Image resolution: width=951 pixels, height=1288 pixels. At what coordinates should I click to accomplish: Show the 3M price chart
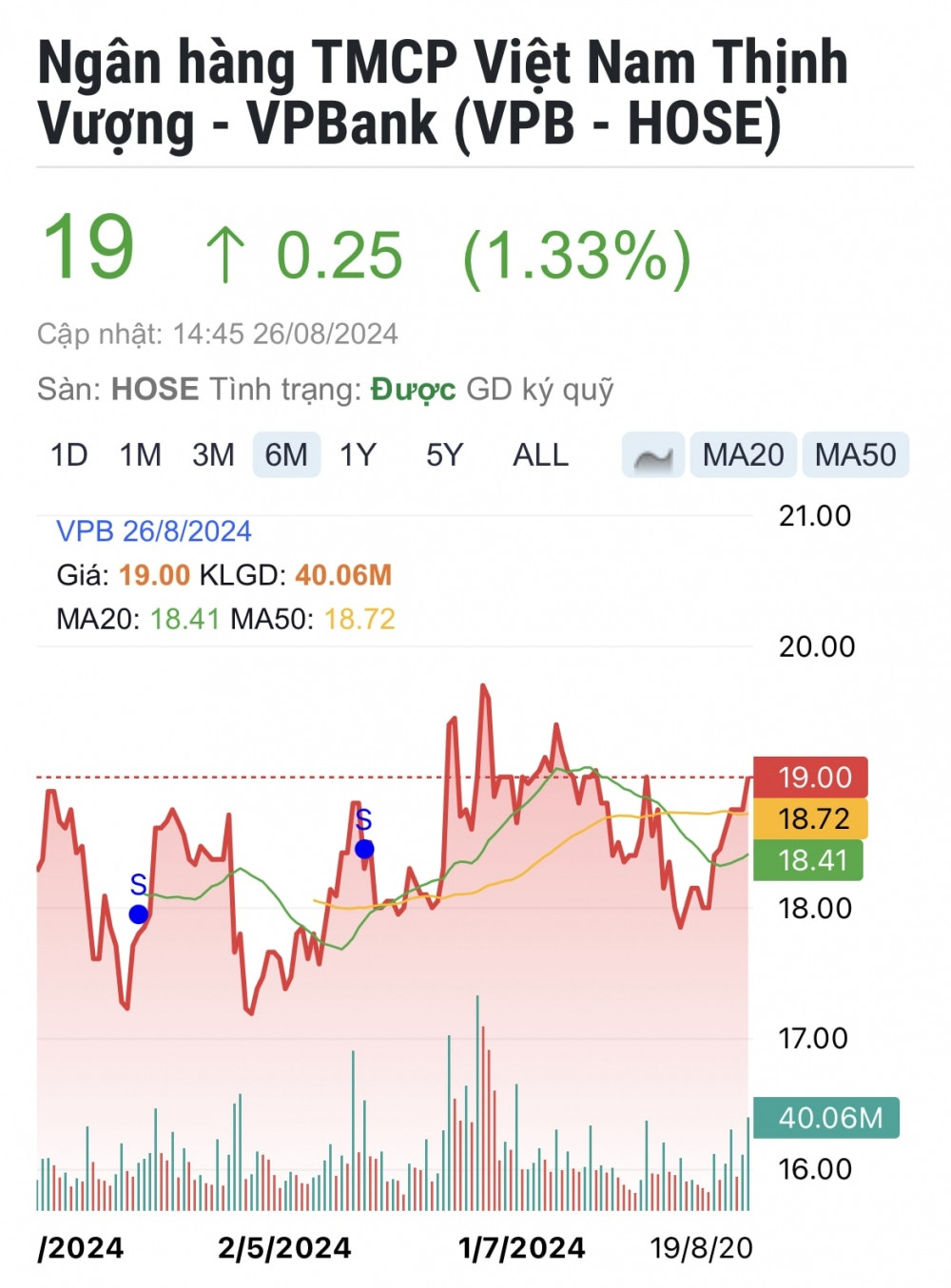tap(213, 455)
